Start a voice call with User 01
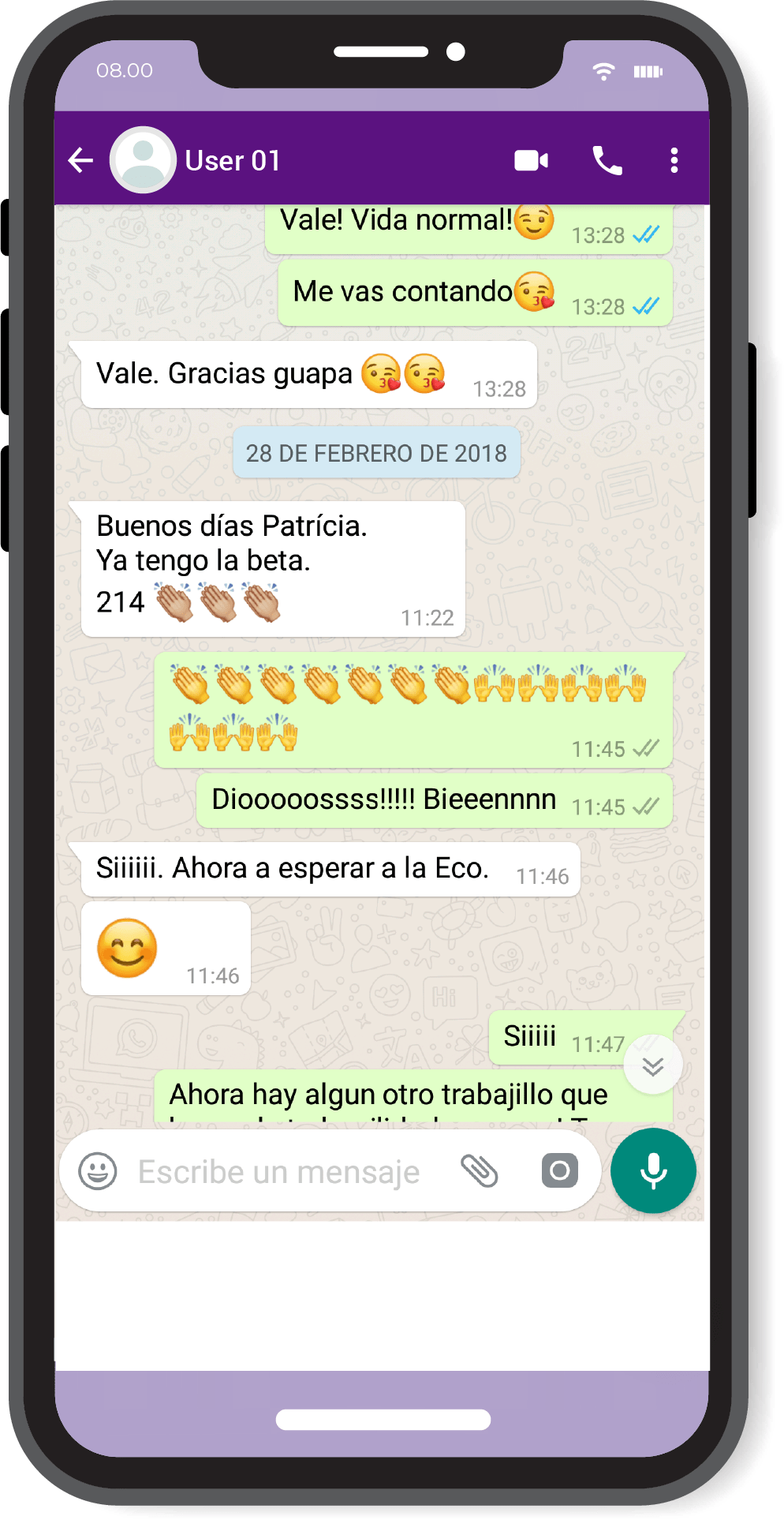Image resolution: width=784 pixels, height=1520 pixels. [607, 160]
